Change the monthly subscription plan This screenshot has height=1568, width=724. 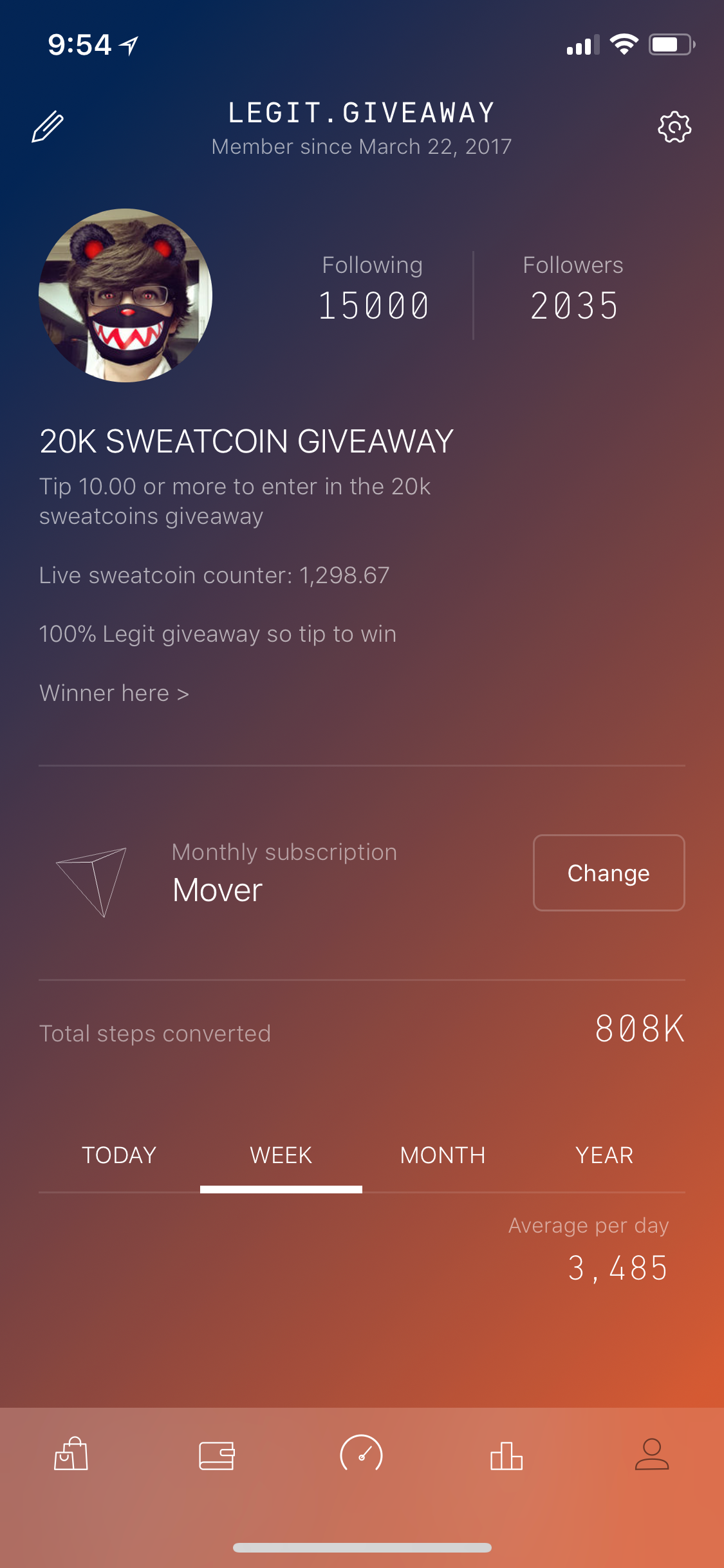pyautogui.click(x=608, y=873)
